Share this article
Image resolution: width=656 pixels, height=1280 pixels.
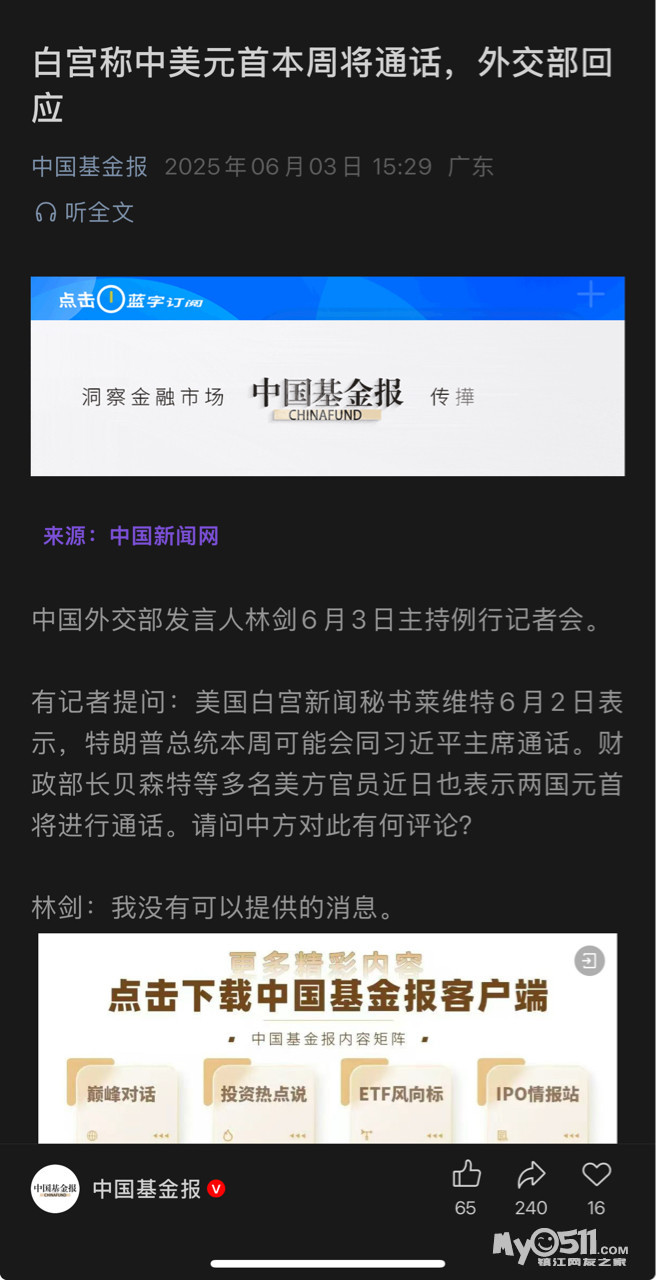coord(531,1175)
